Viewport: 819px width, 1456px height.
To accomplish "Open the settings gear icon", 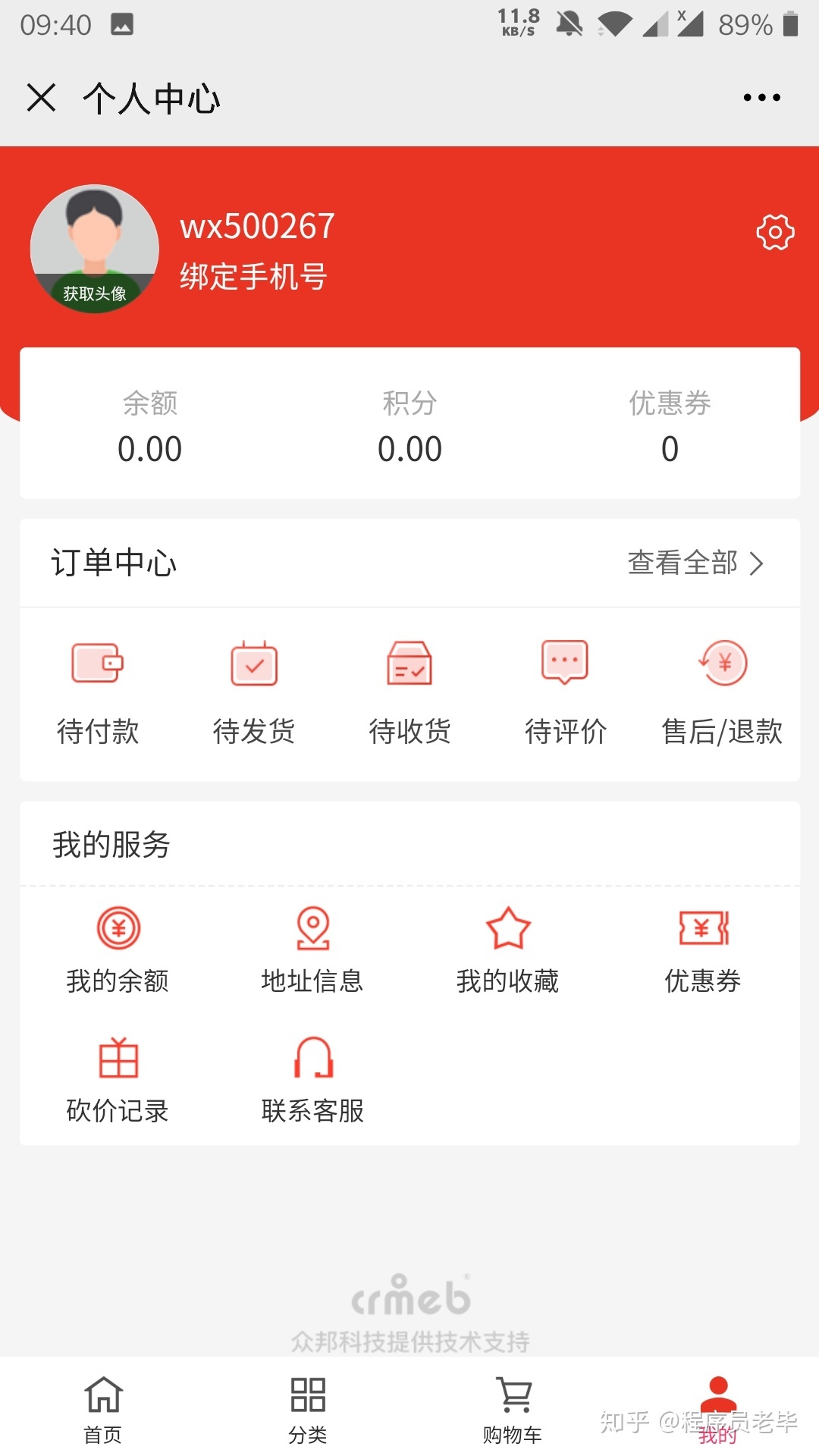I will 775,232.
